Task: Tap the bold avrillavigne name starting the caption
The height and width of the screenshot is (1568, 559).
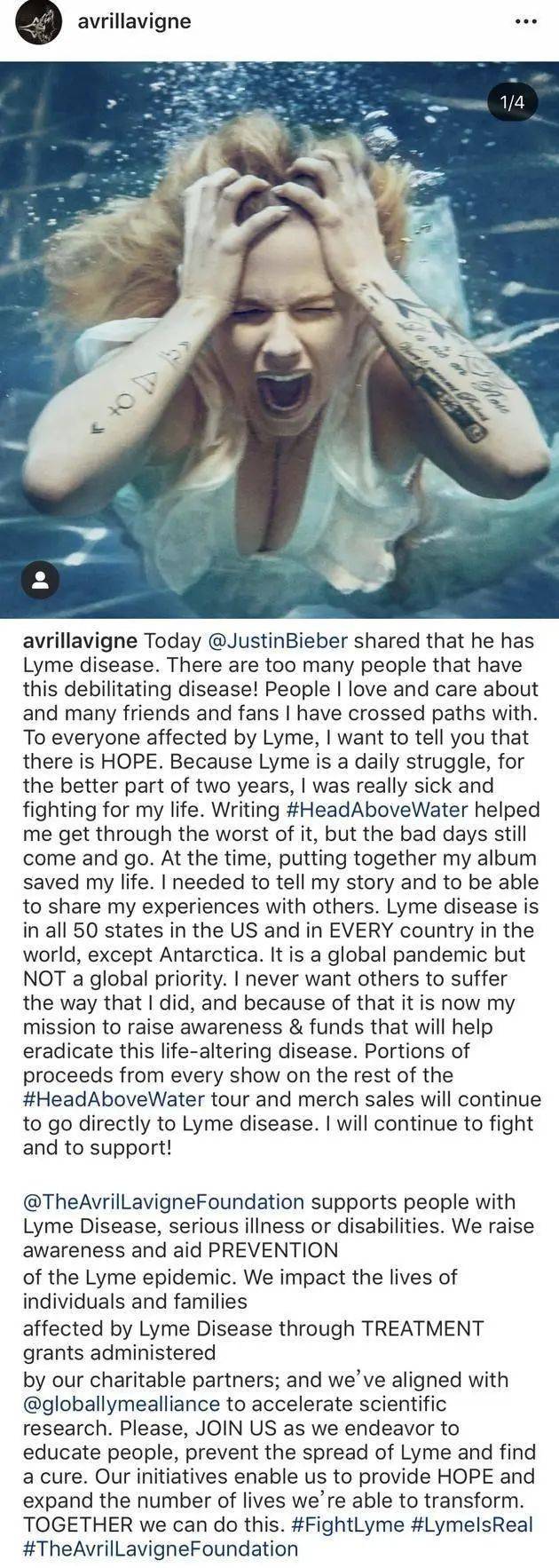Action: [80, 641]
